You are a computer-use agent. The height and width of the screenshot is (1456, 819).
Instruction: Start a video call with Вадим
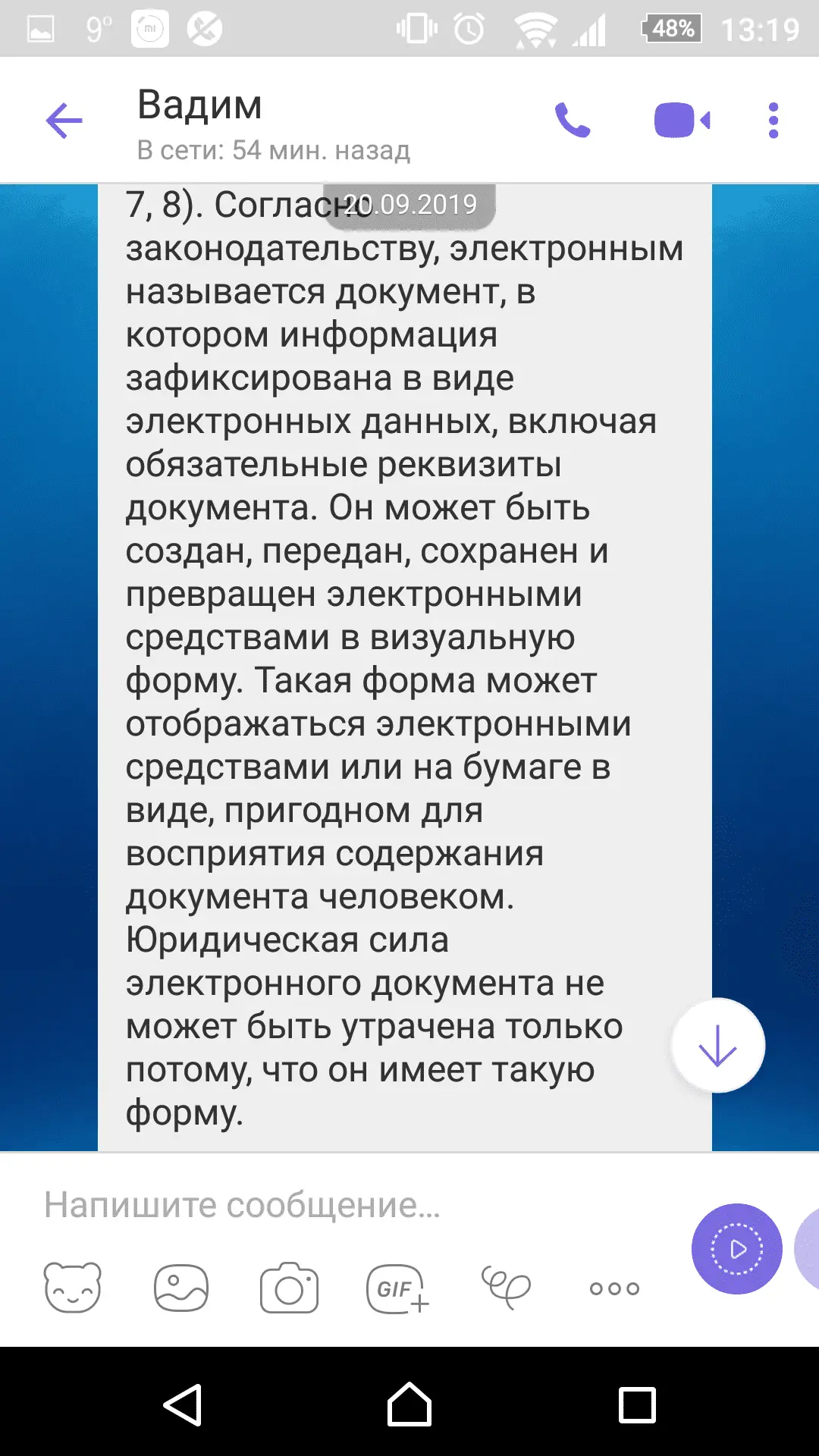pos(679,120)
